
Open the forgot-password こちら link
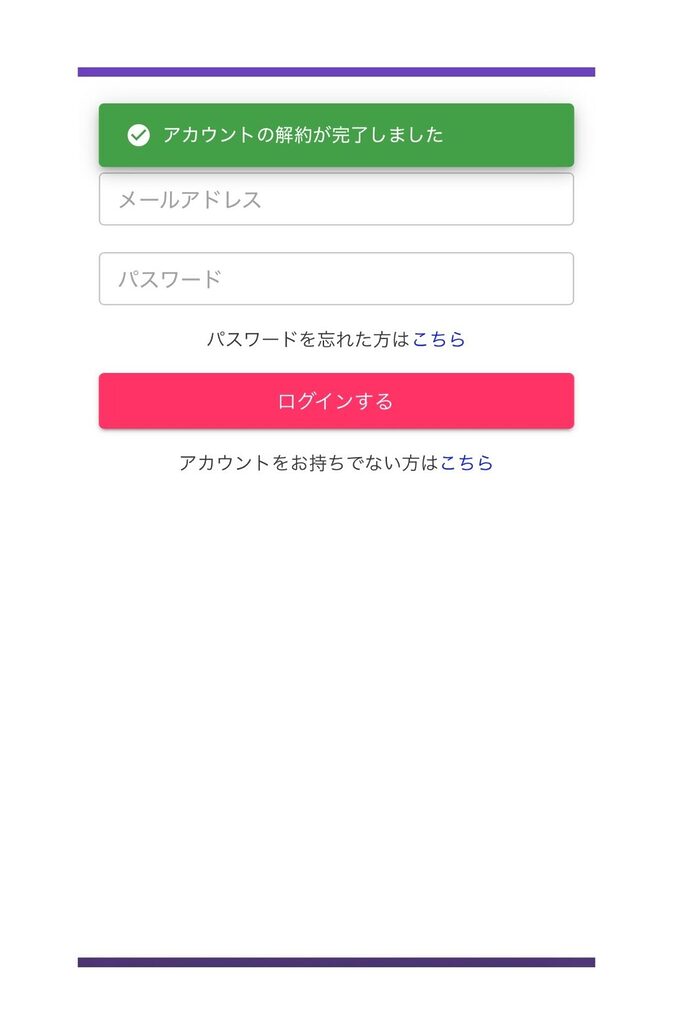439,340
